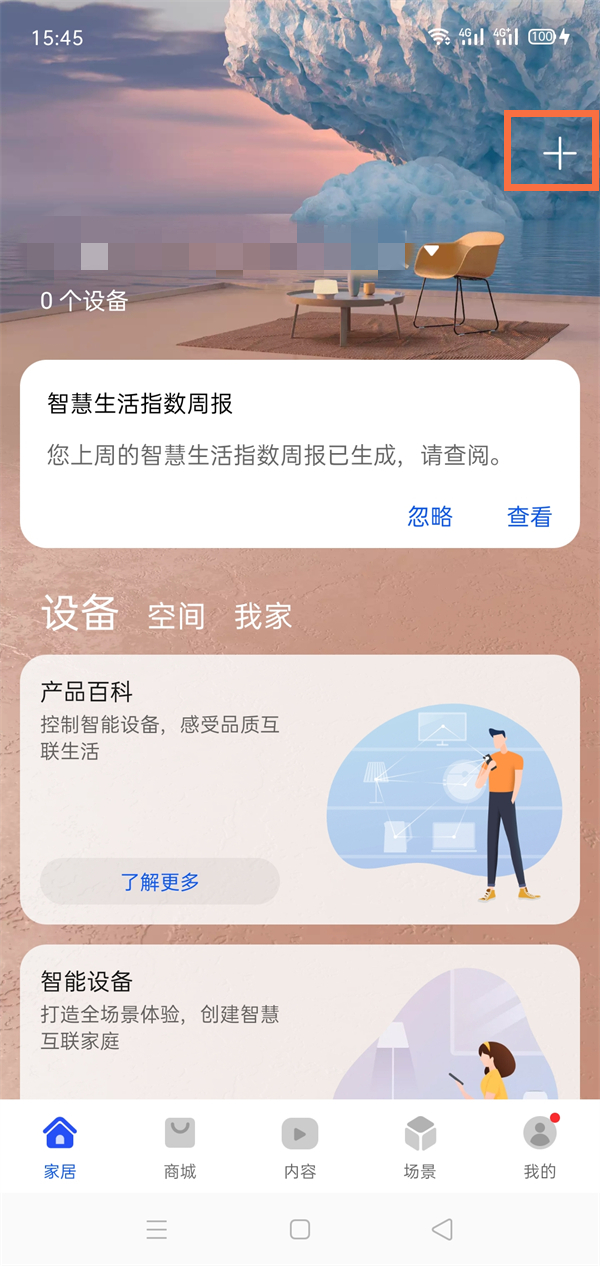Switch to the 场景 tab
Viewport: 600px width, 1266px height.
coord(420,1148)
